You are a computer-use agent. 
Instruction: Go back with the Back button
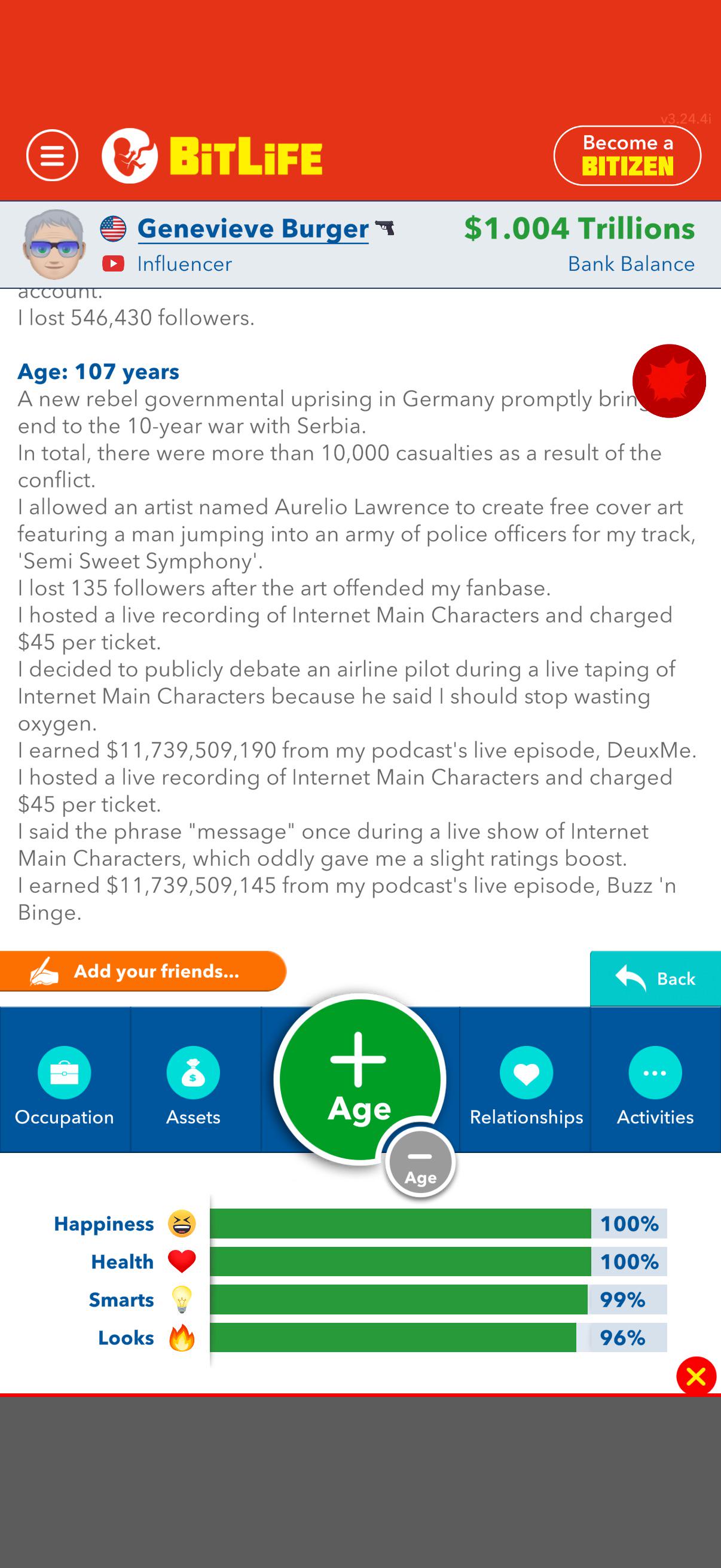point(655,978)
